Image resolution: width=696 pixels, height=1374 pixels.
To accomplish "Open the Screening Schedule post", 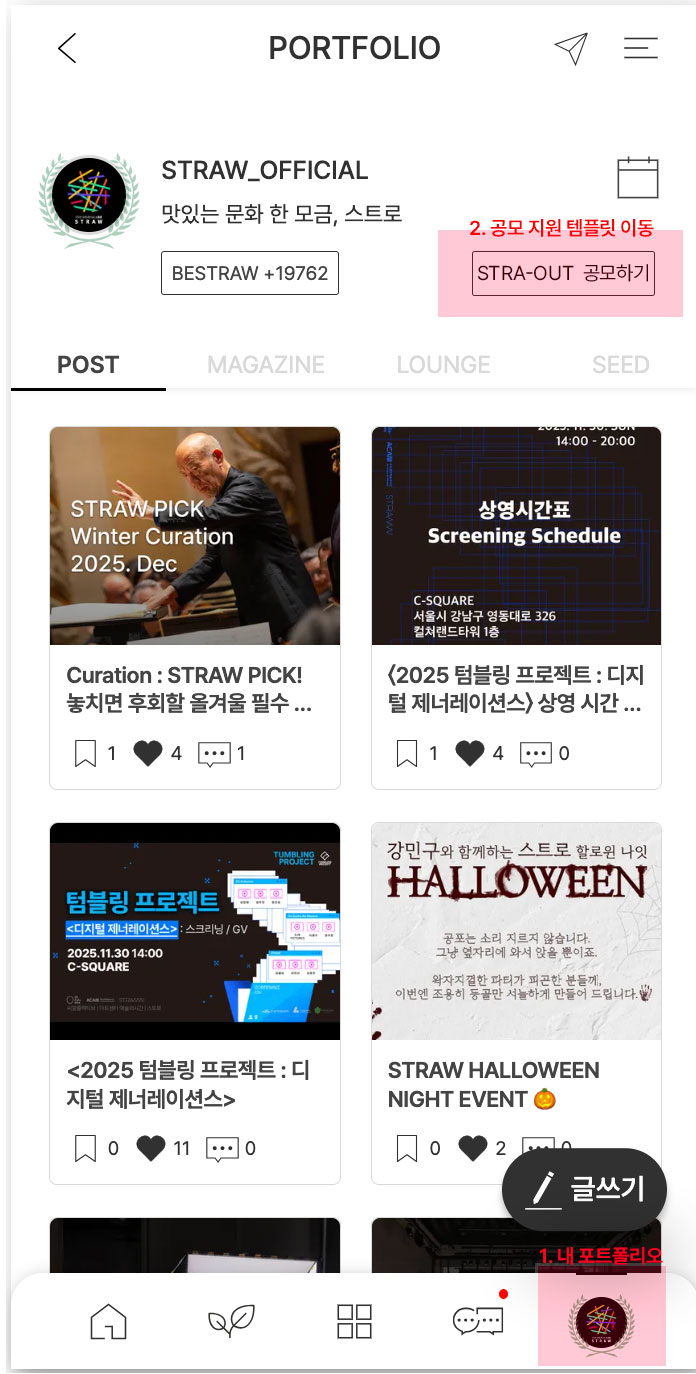I will tap(516, 536).
